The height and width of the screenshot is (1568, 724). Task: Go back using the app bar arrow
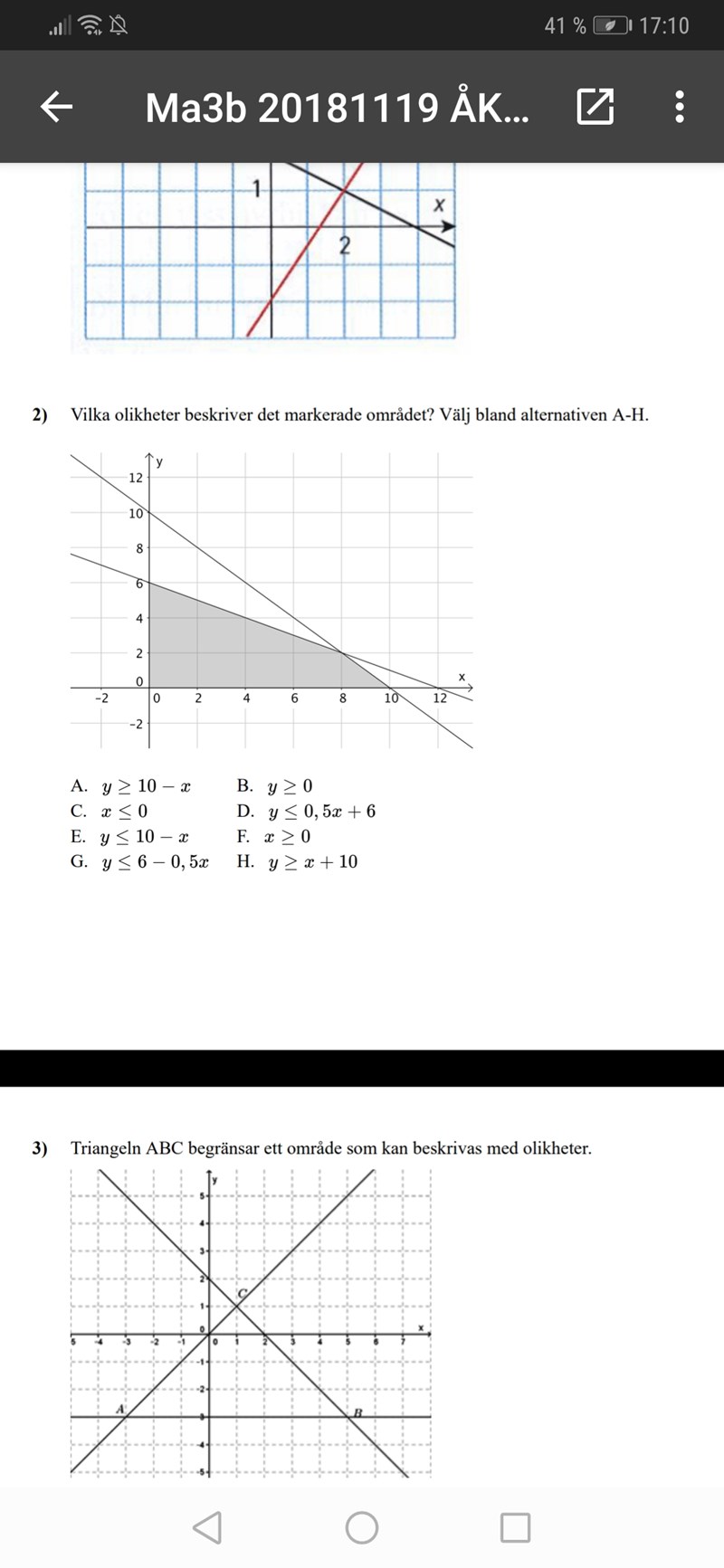pos(56,107)
